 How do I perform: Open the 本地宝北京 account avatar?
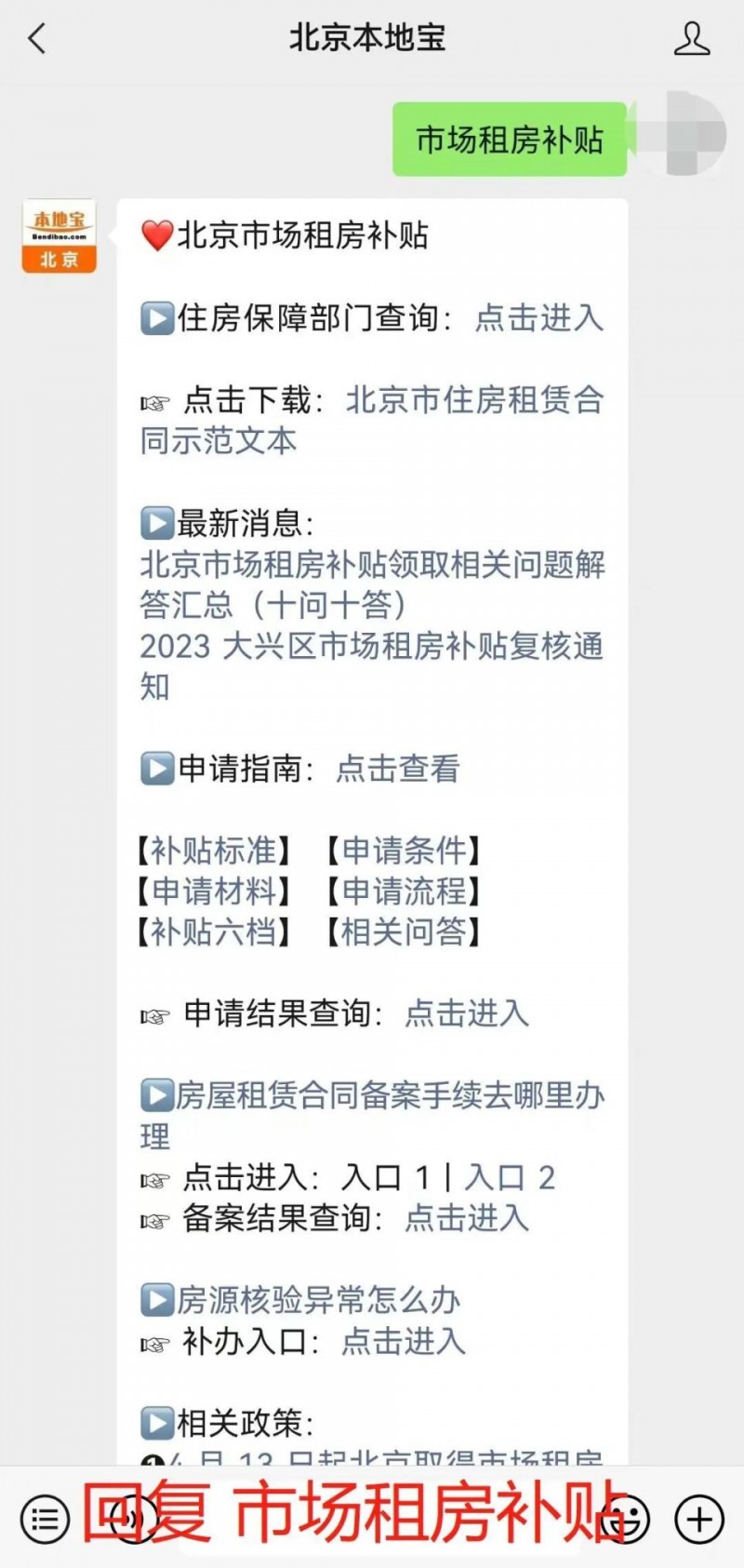pyautogui.click(x=58, y=235)
